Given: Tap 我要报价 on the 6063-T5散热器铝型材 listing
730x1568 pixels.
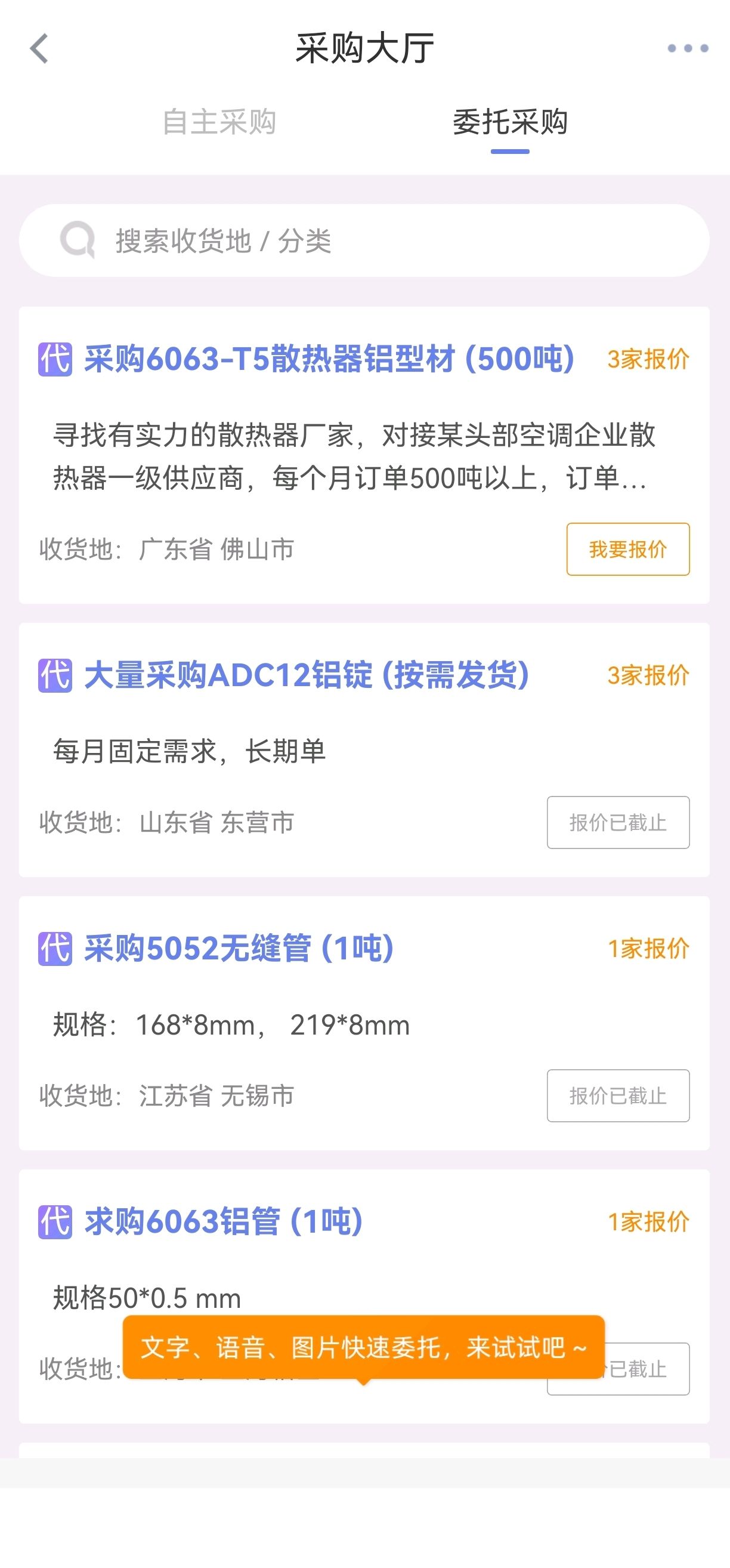Looking at the screenshot, I should point(628,549).
